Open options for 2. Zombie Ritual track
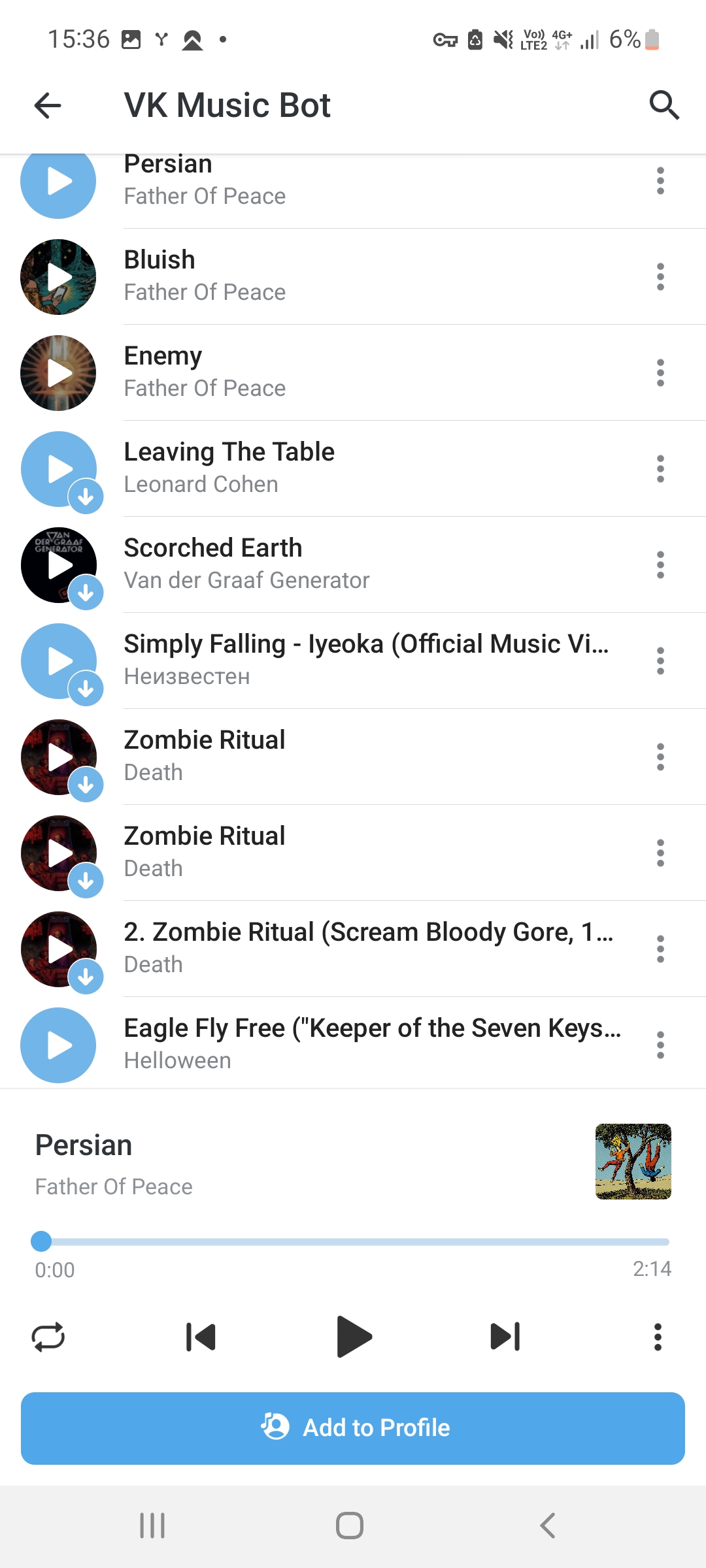The width and height of the screenshot is (706, 1568). [x=660, y=949]
